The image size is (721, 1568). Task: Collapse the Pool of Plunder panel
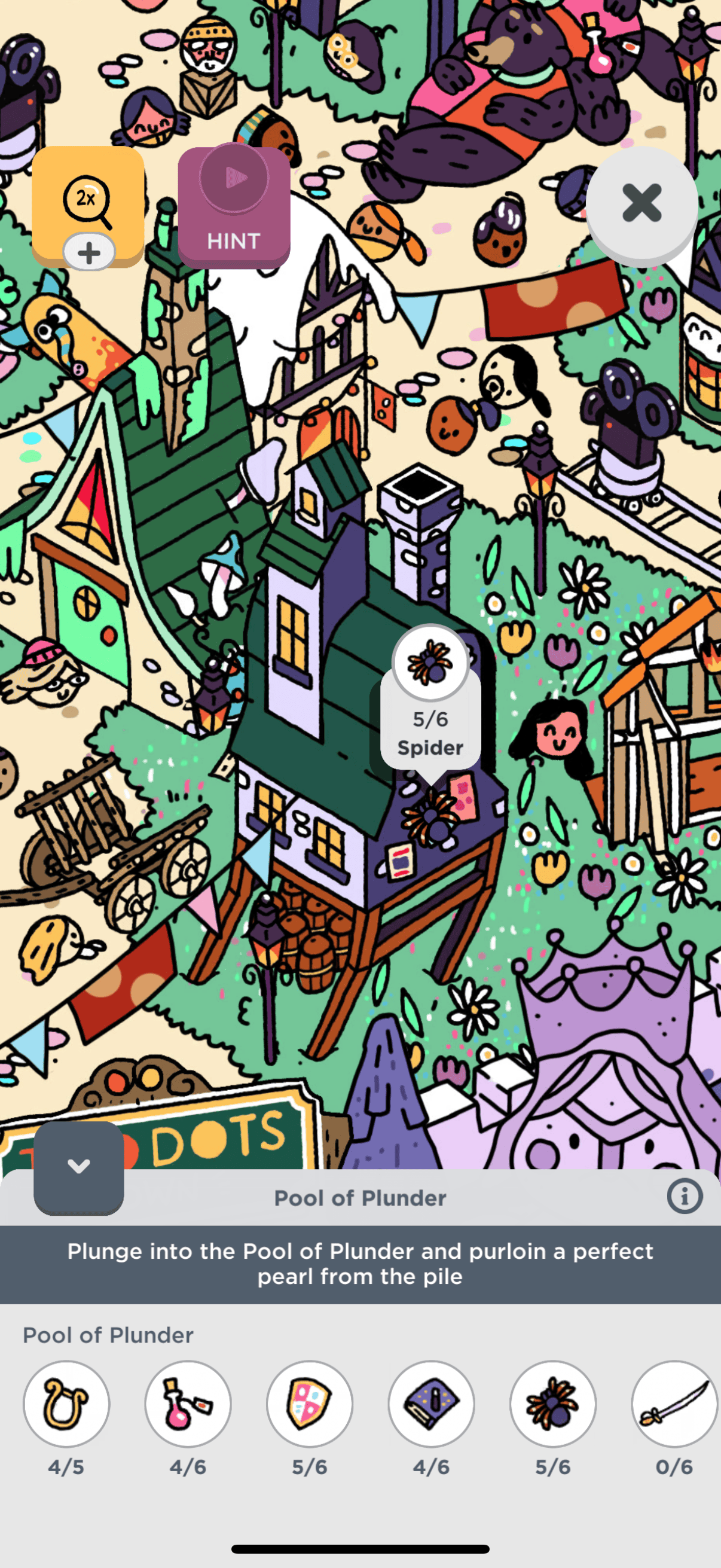coord(78,1166)
